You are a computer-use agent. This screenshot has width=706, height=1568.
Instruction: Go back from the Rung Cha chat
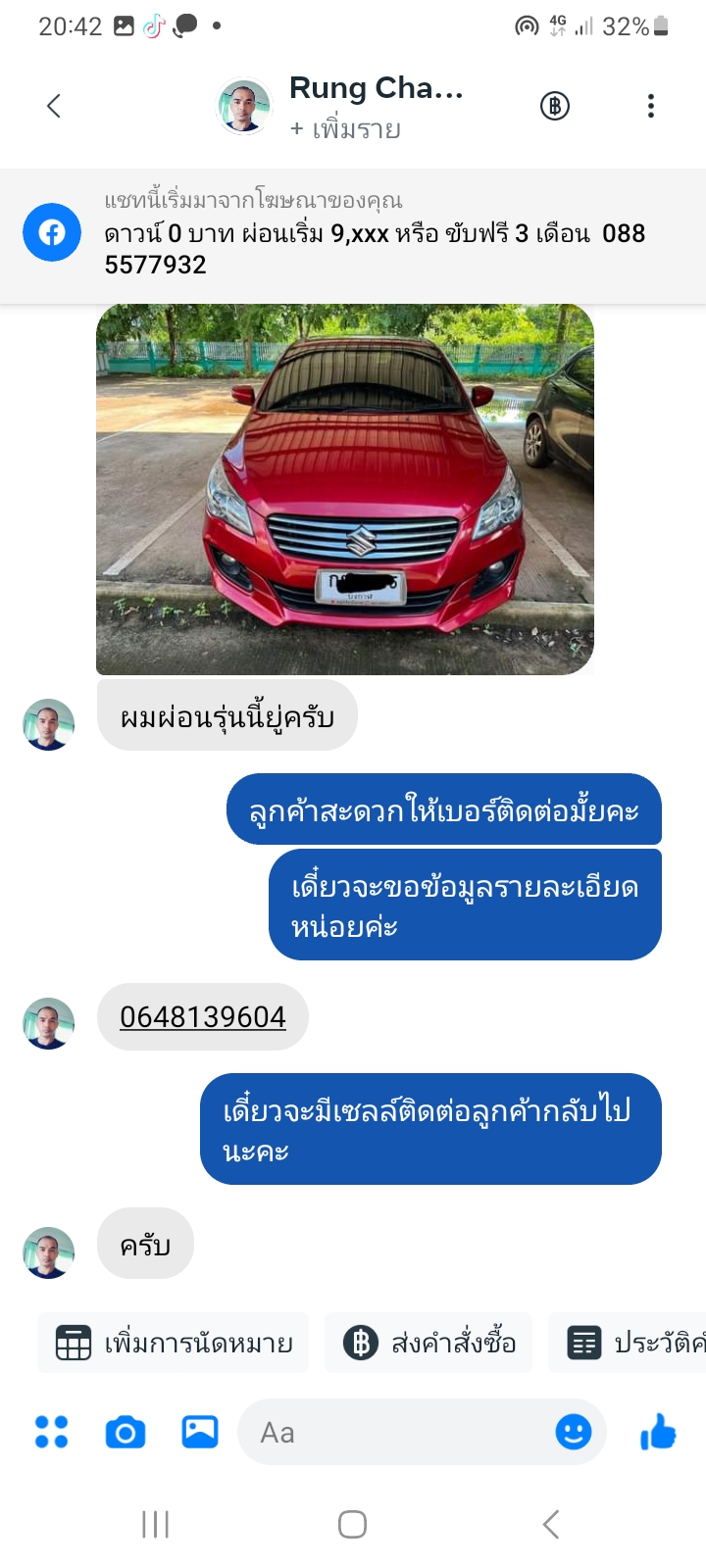[54, 106]
